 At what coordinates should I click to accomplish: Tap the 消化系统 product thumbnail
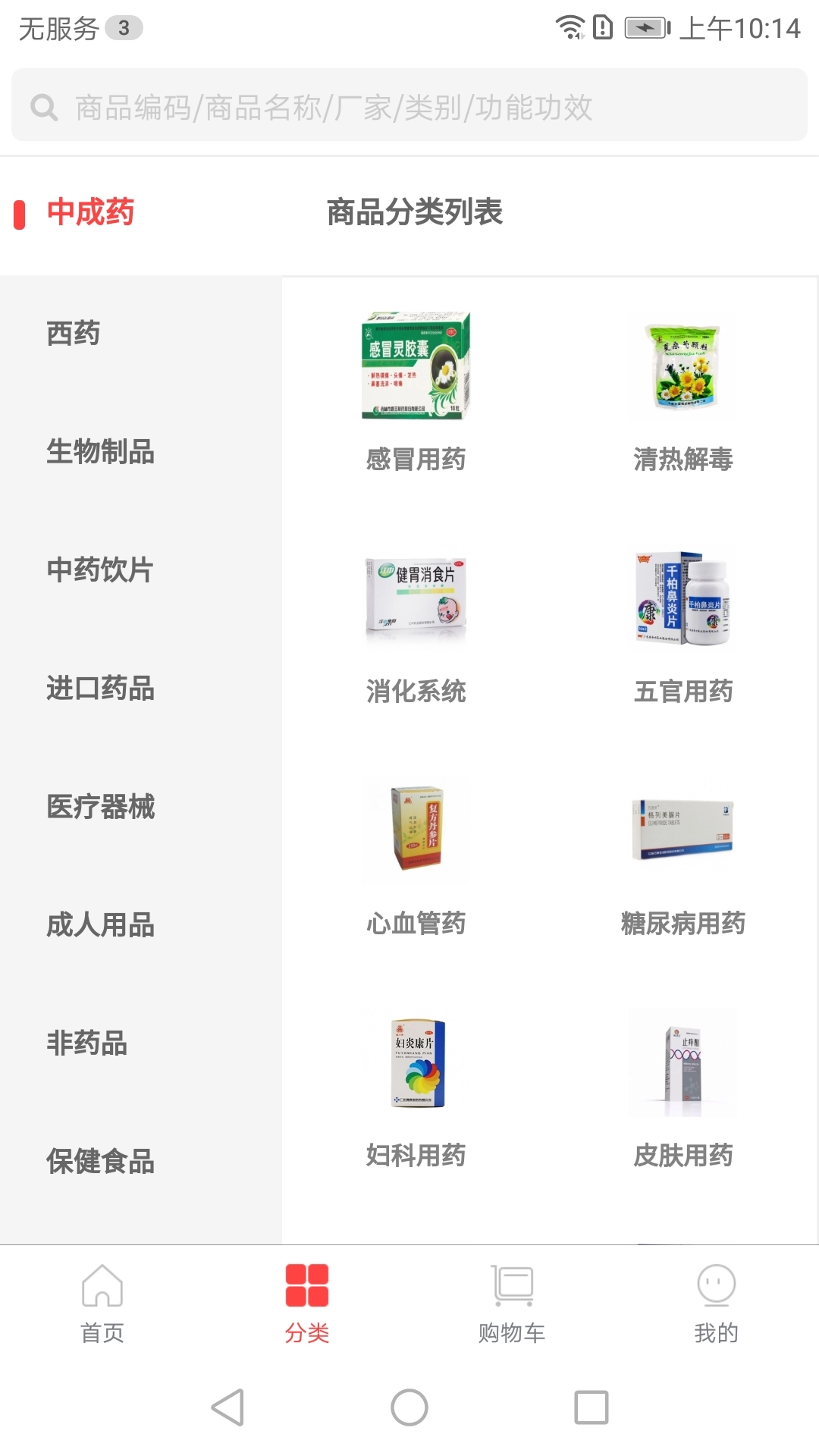point(416,599)
